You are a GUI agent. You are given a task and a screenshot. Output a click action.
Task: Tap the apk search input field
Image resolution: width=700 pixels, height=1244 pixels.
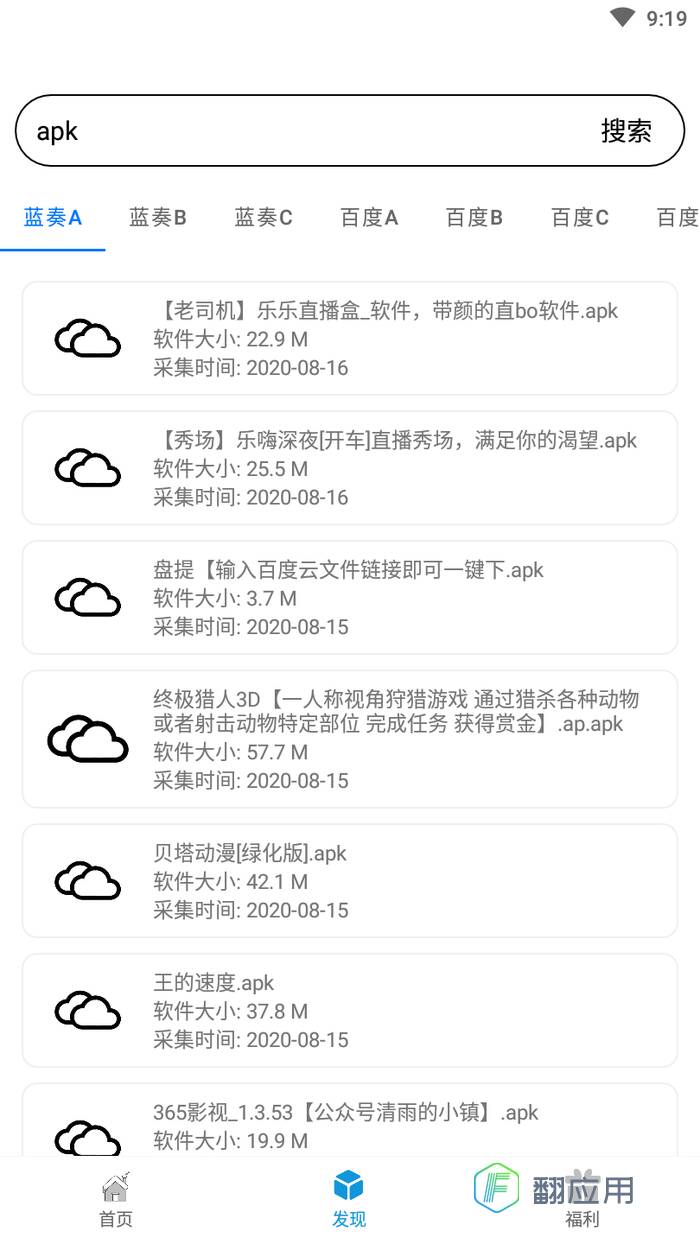300,131
